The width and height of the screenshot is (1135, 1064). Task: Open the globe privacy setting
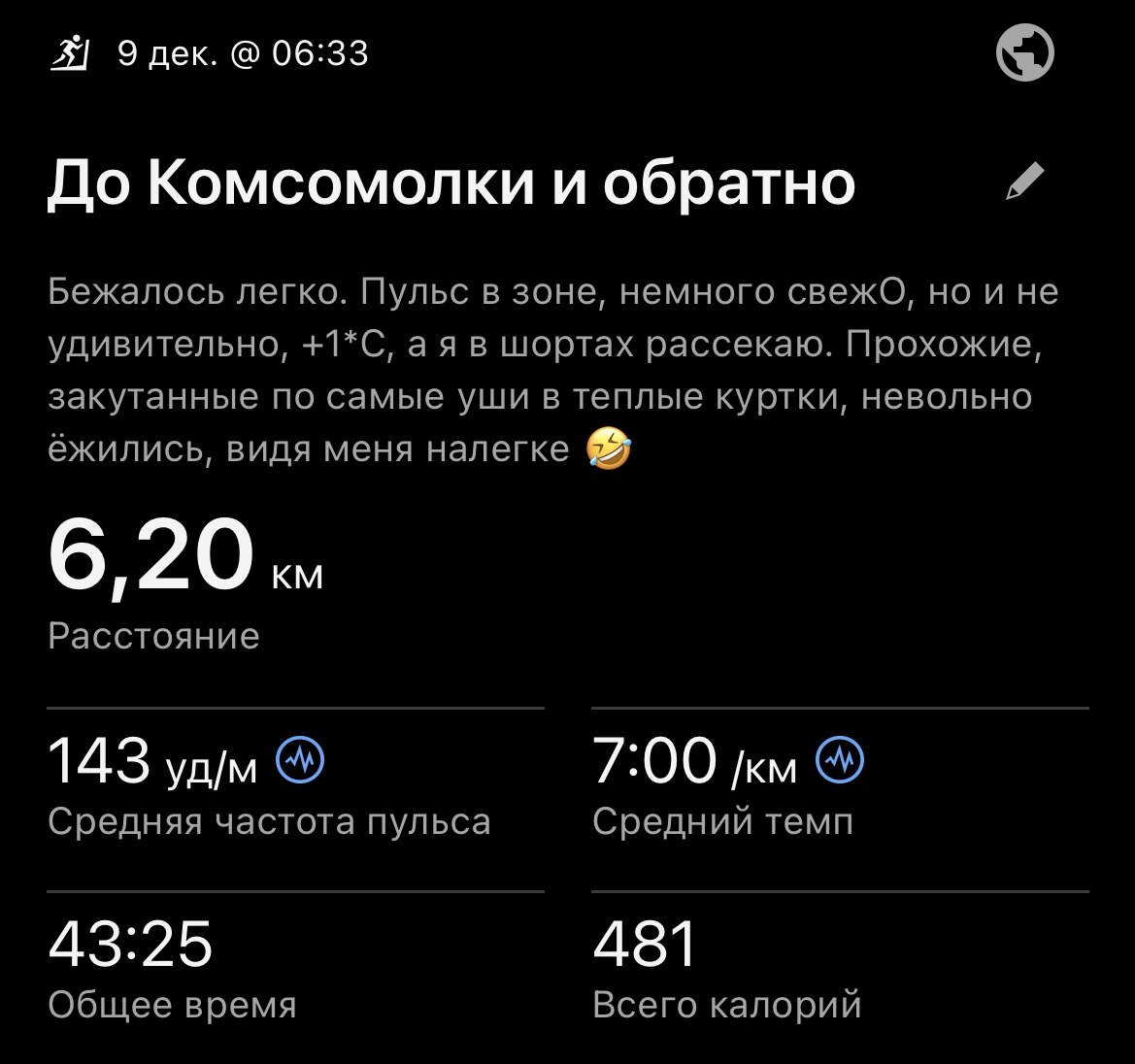1024,52
